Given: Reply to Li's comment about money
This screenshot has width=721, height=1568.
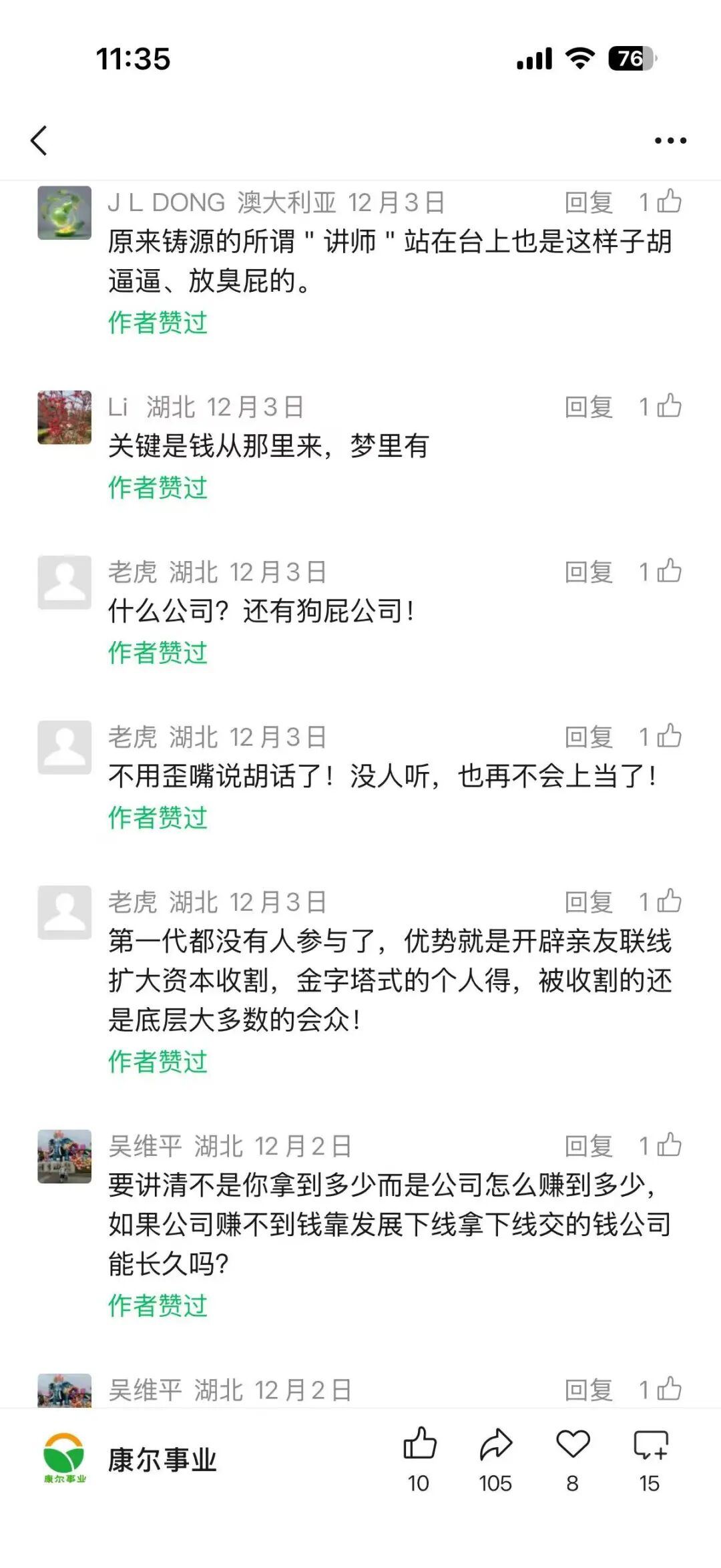Looking at the screenshot, I should coord(588,407).
